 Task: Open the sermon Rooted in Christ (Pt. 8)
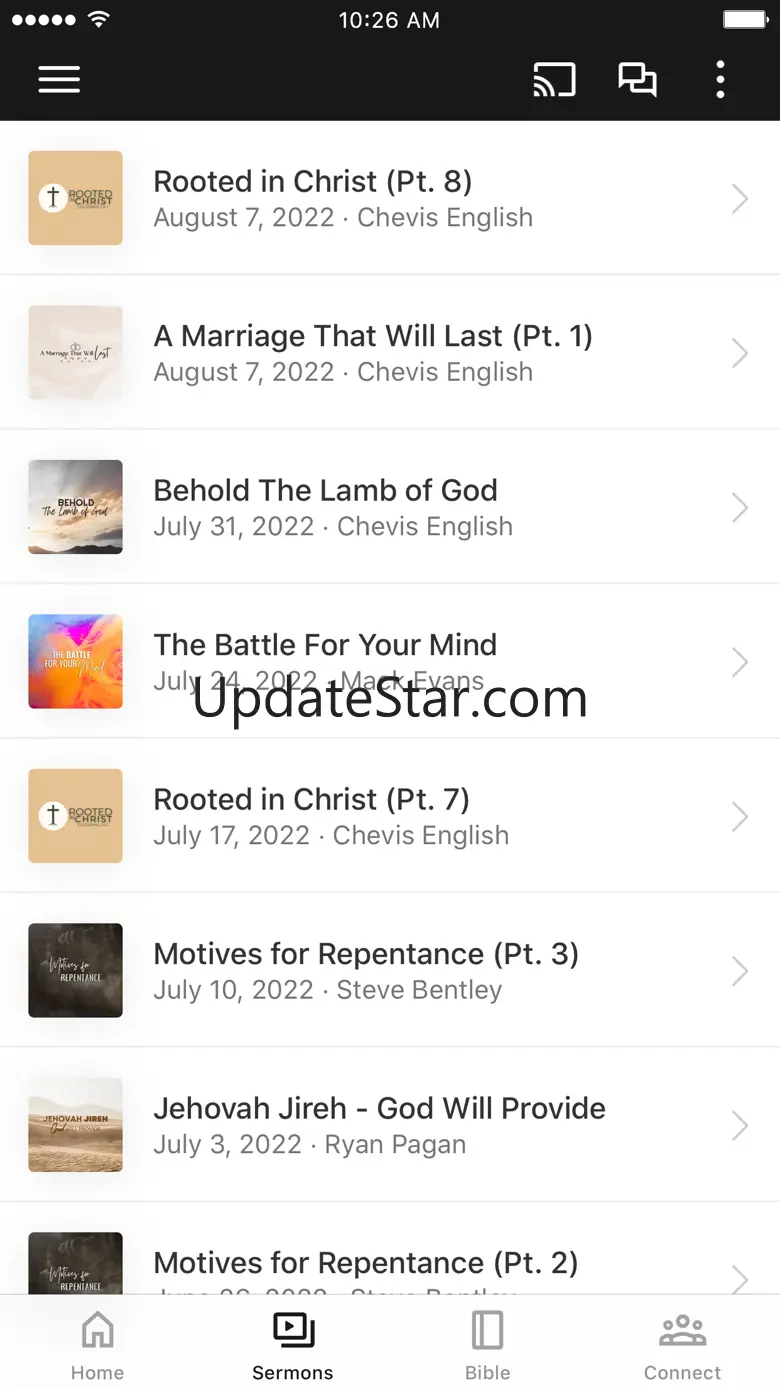pyautogui.click(x=390, y=198)
